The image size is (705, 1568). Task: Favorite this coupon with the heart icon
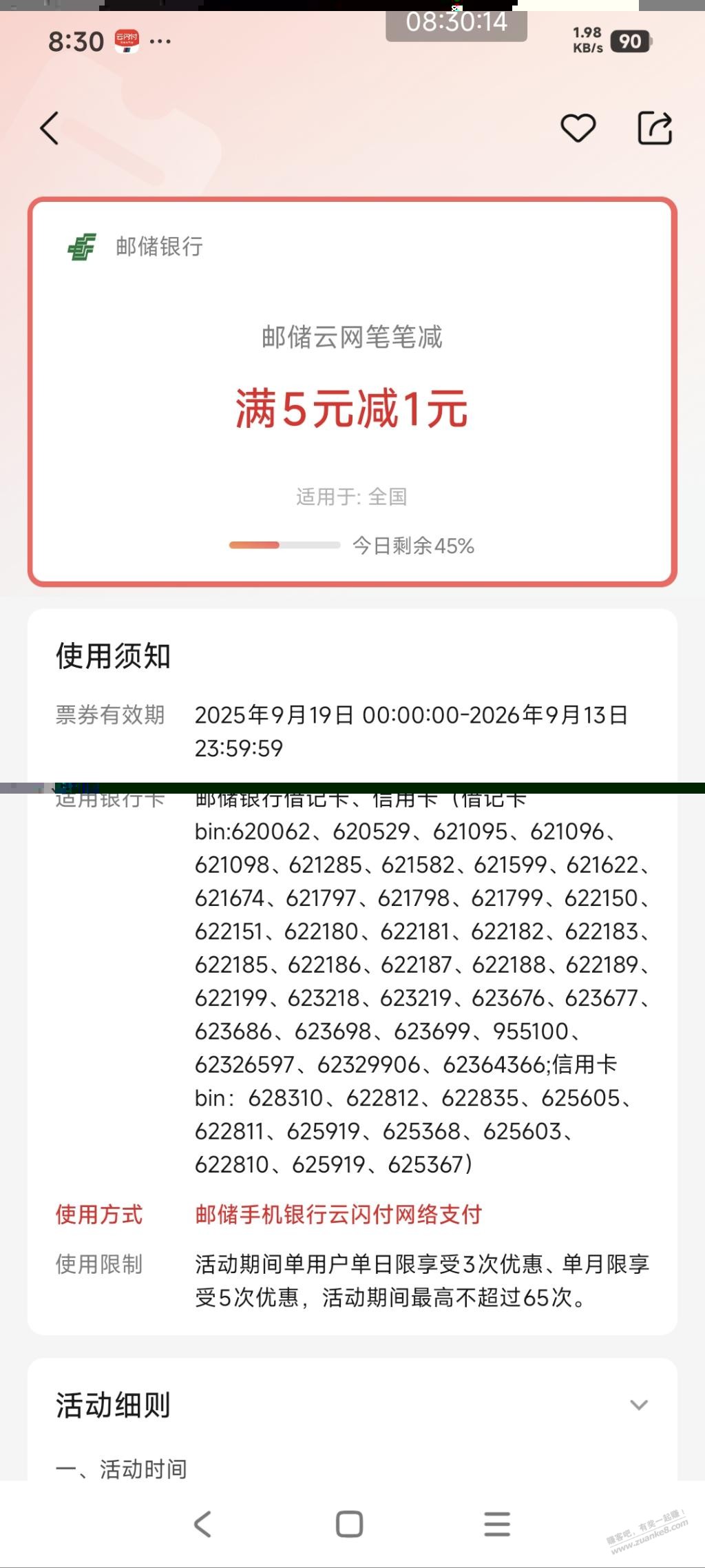[578, 128]
